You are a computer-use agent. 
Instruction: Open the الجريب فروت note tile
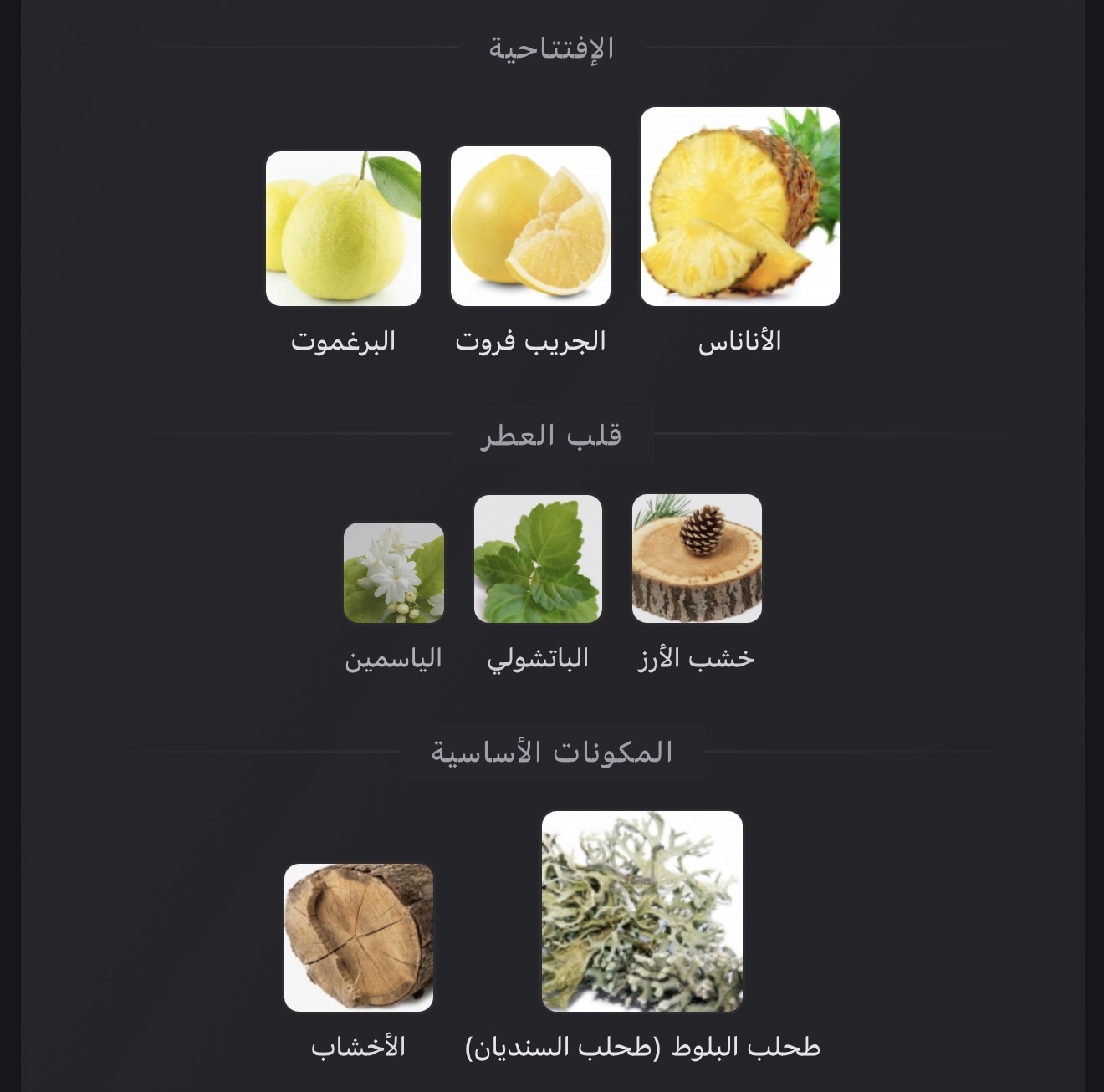[x=530, y=227]
